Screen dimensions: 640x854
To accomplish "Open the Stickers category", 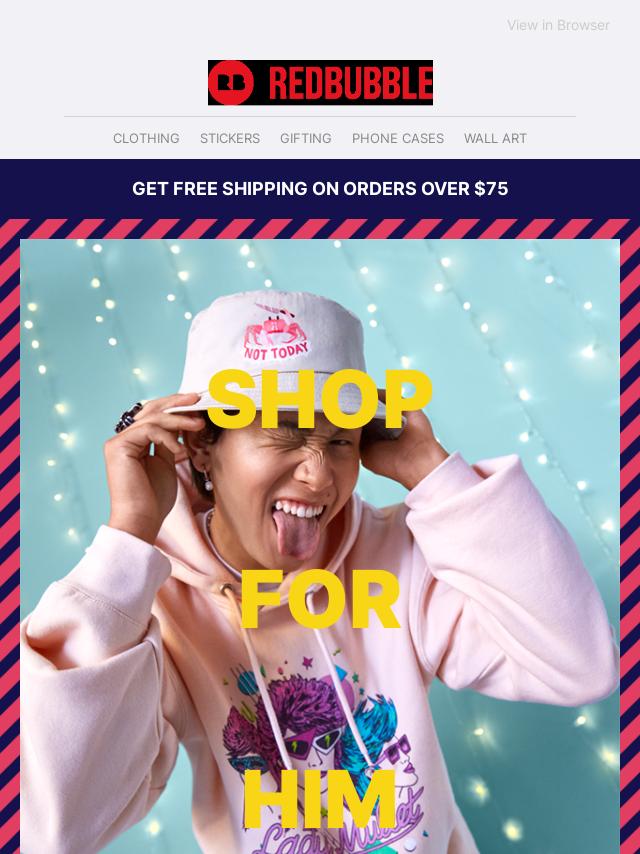I will [x=230, y=138].
